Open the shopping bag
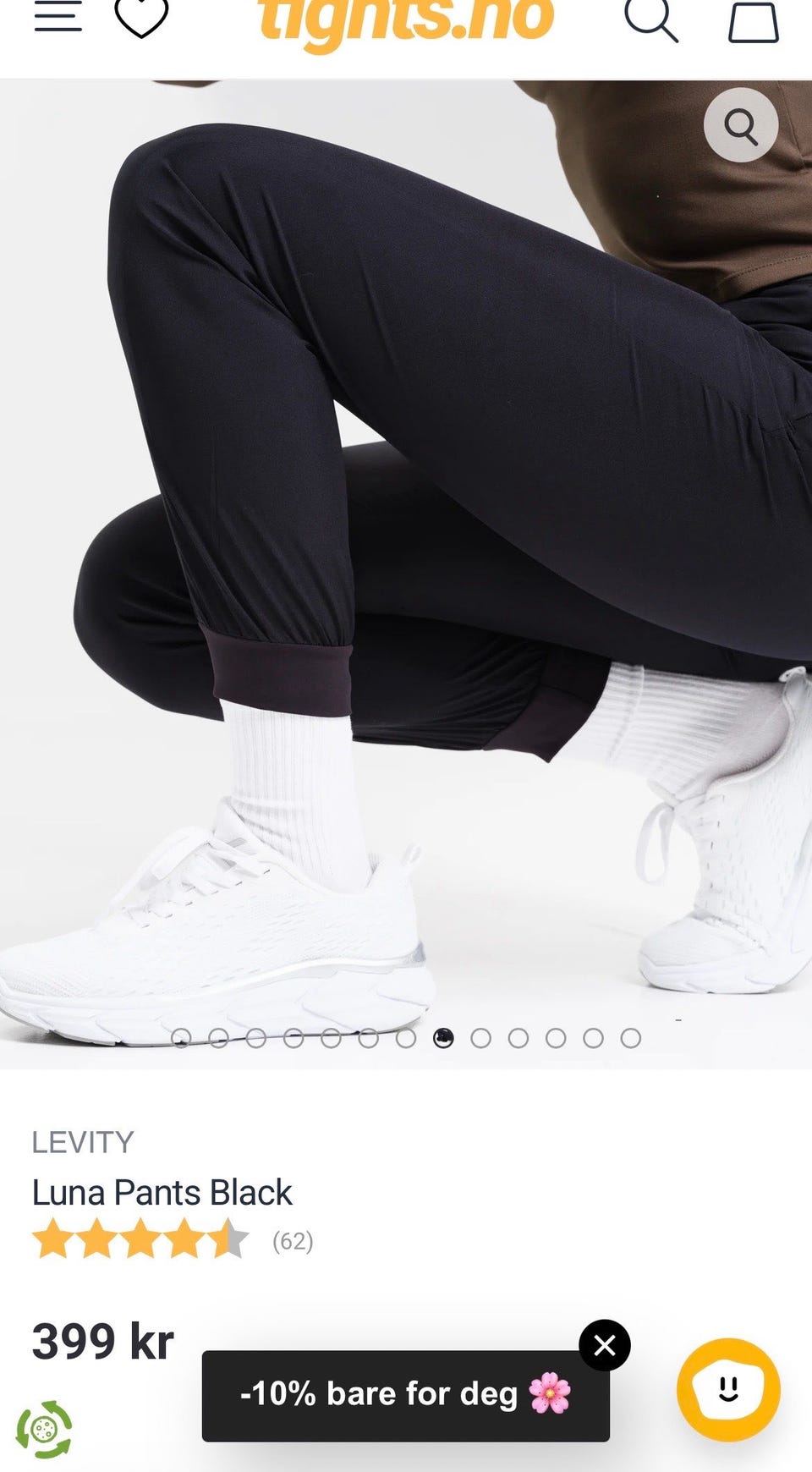The width and height of the screenshot is (812, 1472). pos(753,21)
